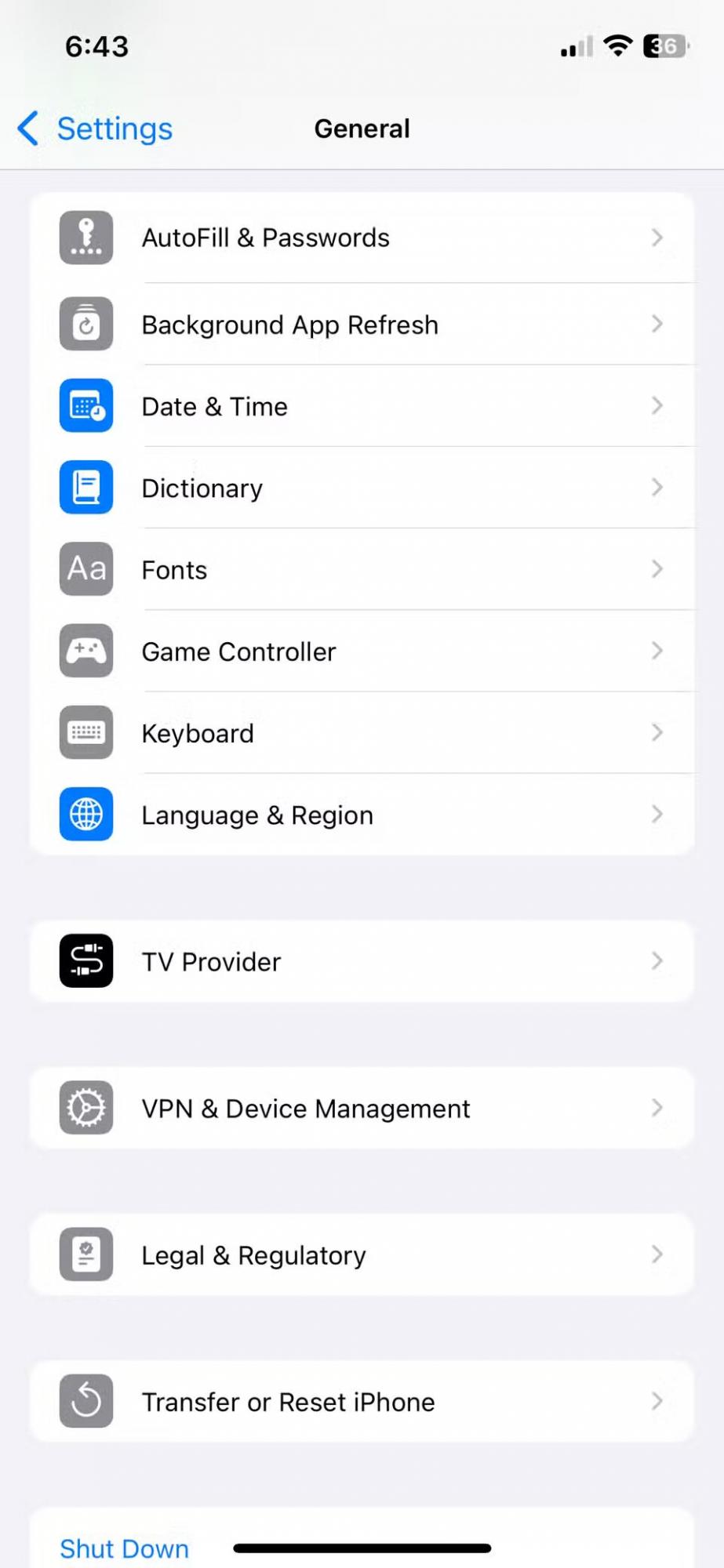
Task: Open the AutoFill & Passwords key icon
Action: coord(85,238)
